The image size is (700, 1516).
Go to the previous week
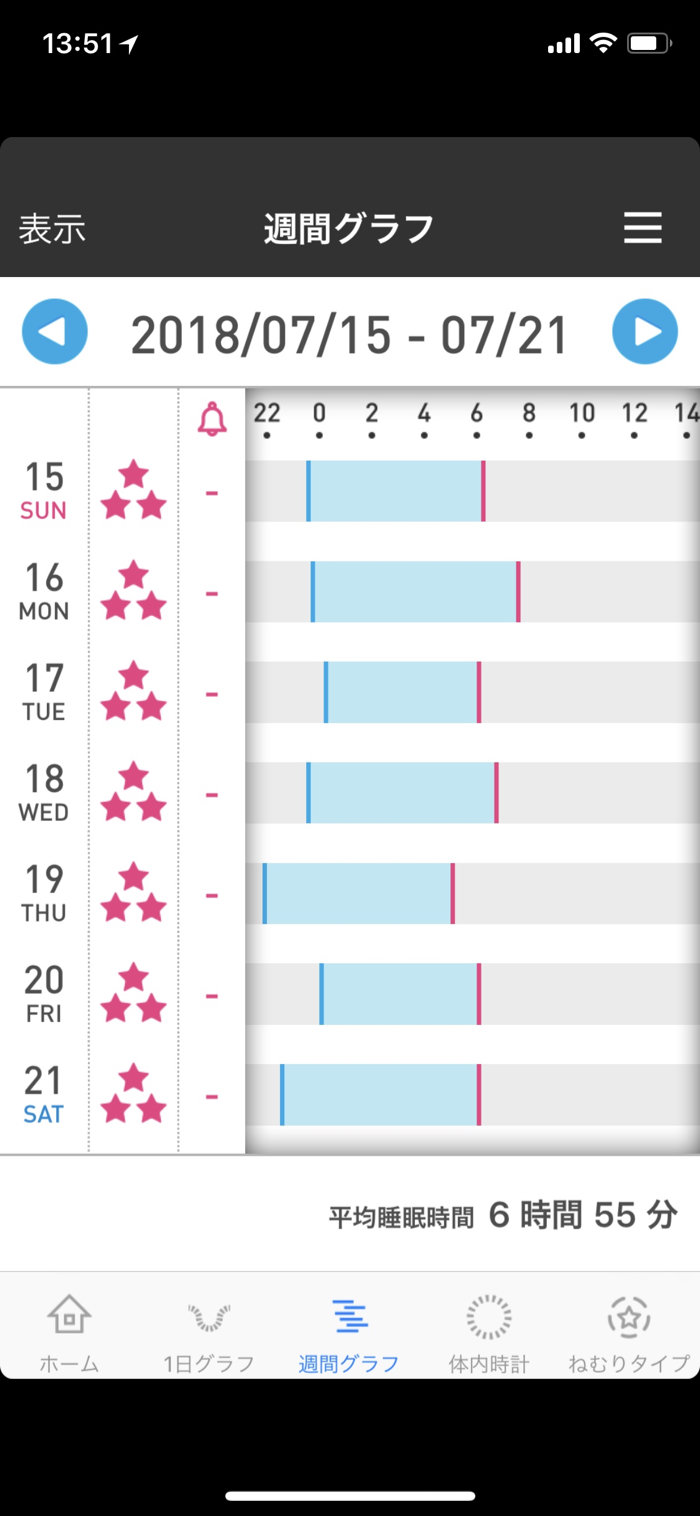(x=55, y=332)
